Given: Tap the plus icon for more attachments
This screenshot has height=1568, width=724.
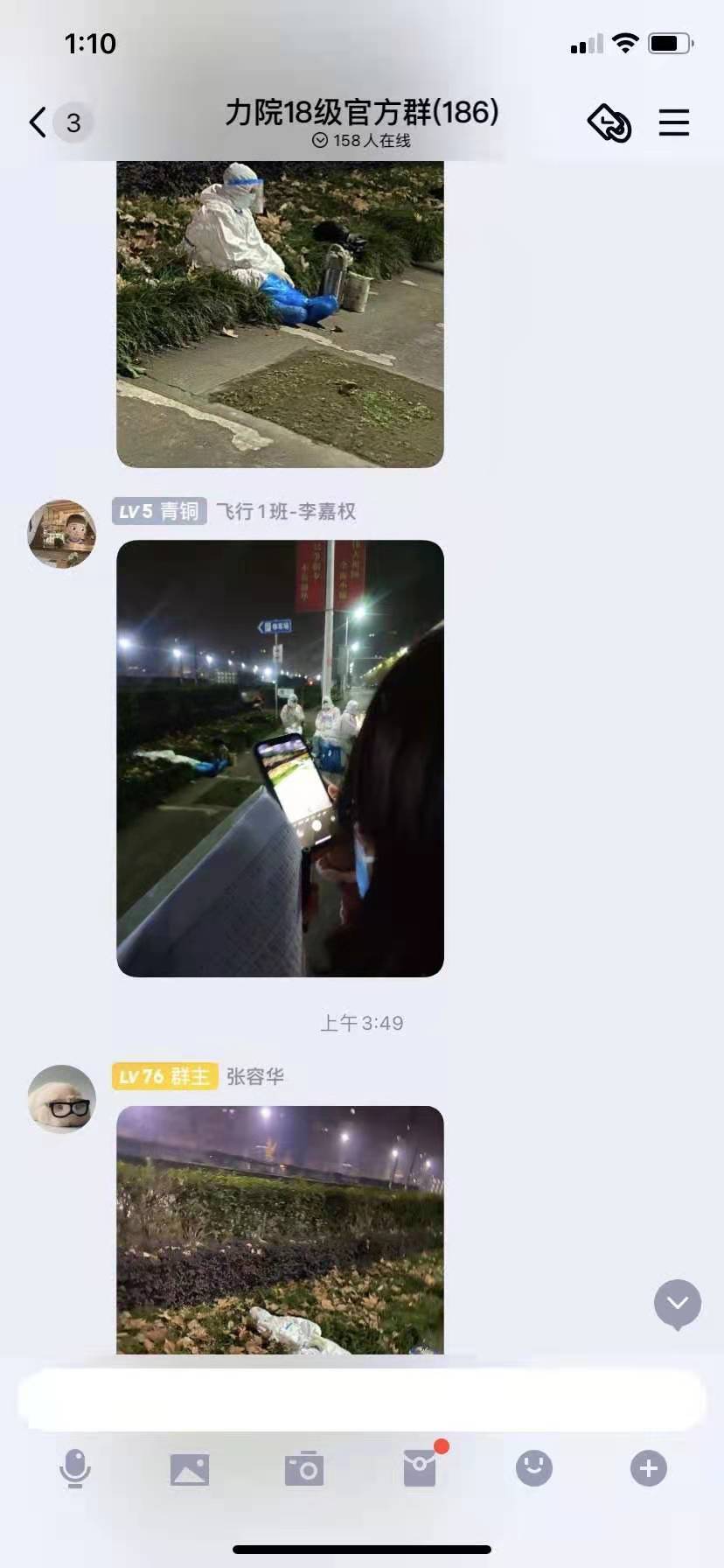Looking at the screenshot, I should click(x=647, y=1469).
